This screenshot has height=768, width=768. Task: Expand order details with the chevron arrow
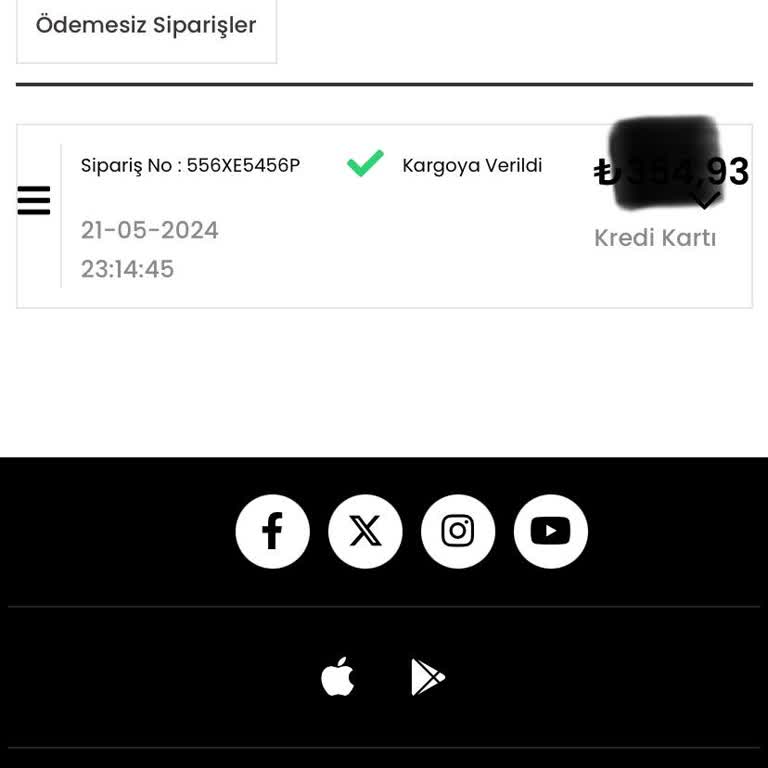click(705, 200)
